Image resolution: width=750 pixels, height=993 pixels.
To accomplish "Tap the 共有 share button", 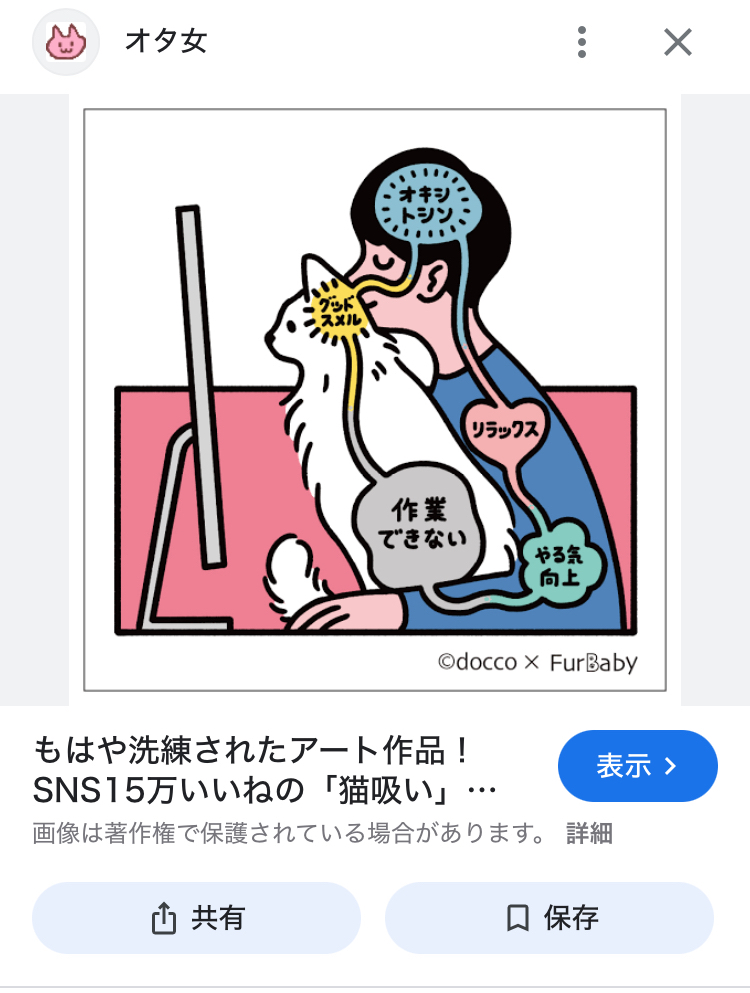I will [x=196, y=918].
